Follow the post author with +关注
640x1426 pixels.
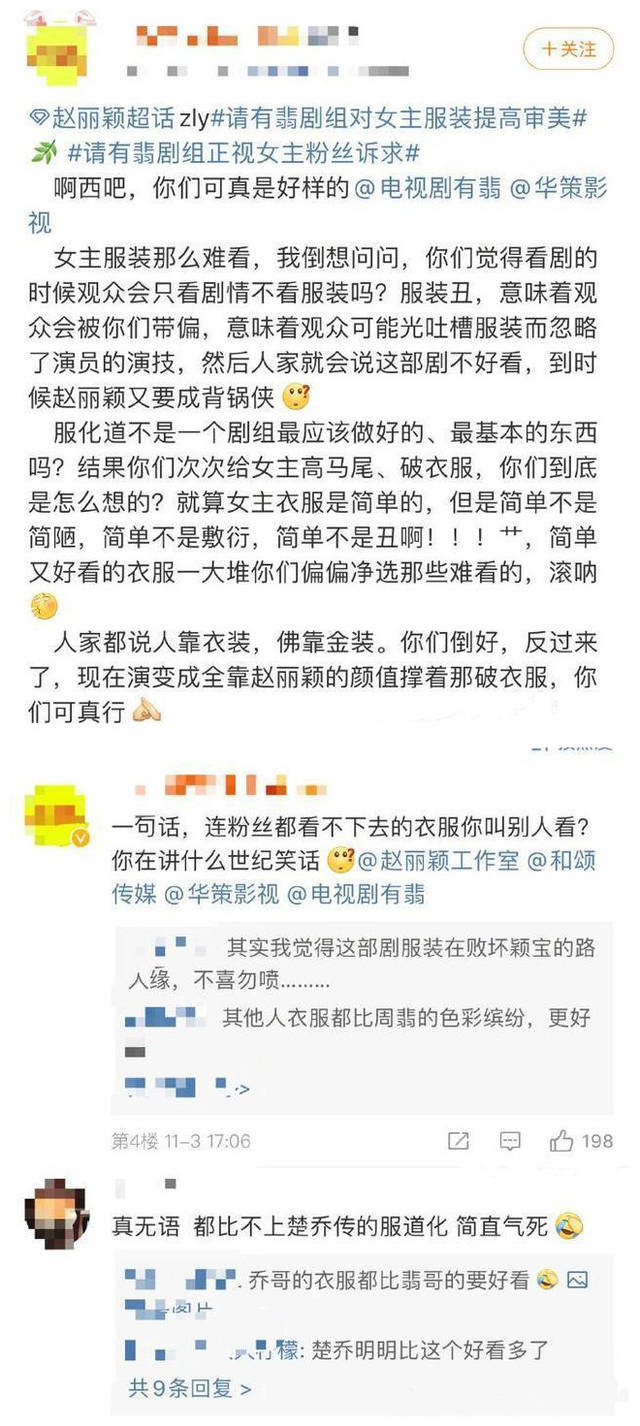568,48
